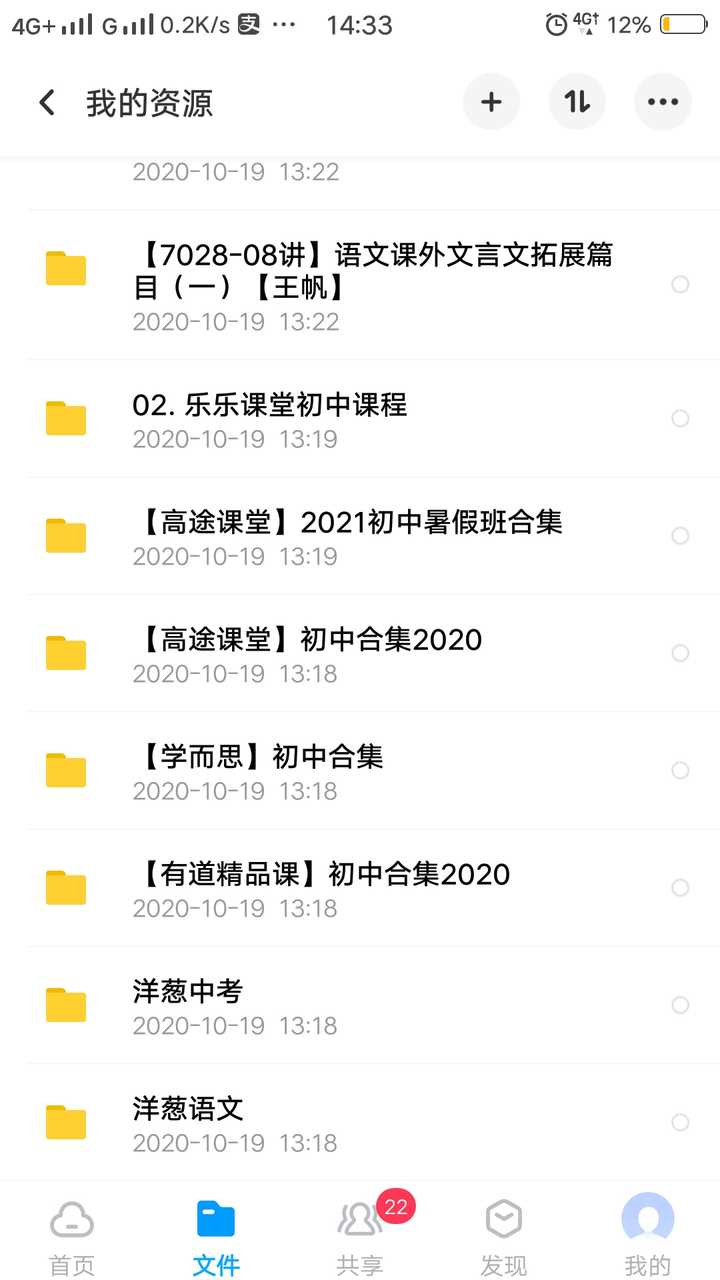
Task: Tick the selection circle for 02. 乐乐课堂初中课程
Action: point(681,418)
